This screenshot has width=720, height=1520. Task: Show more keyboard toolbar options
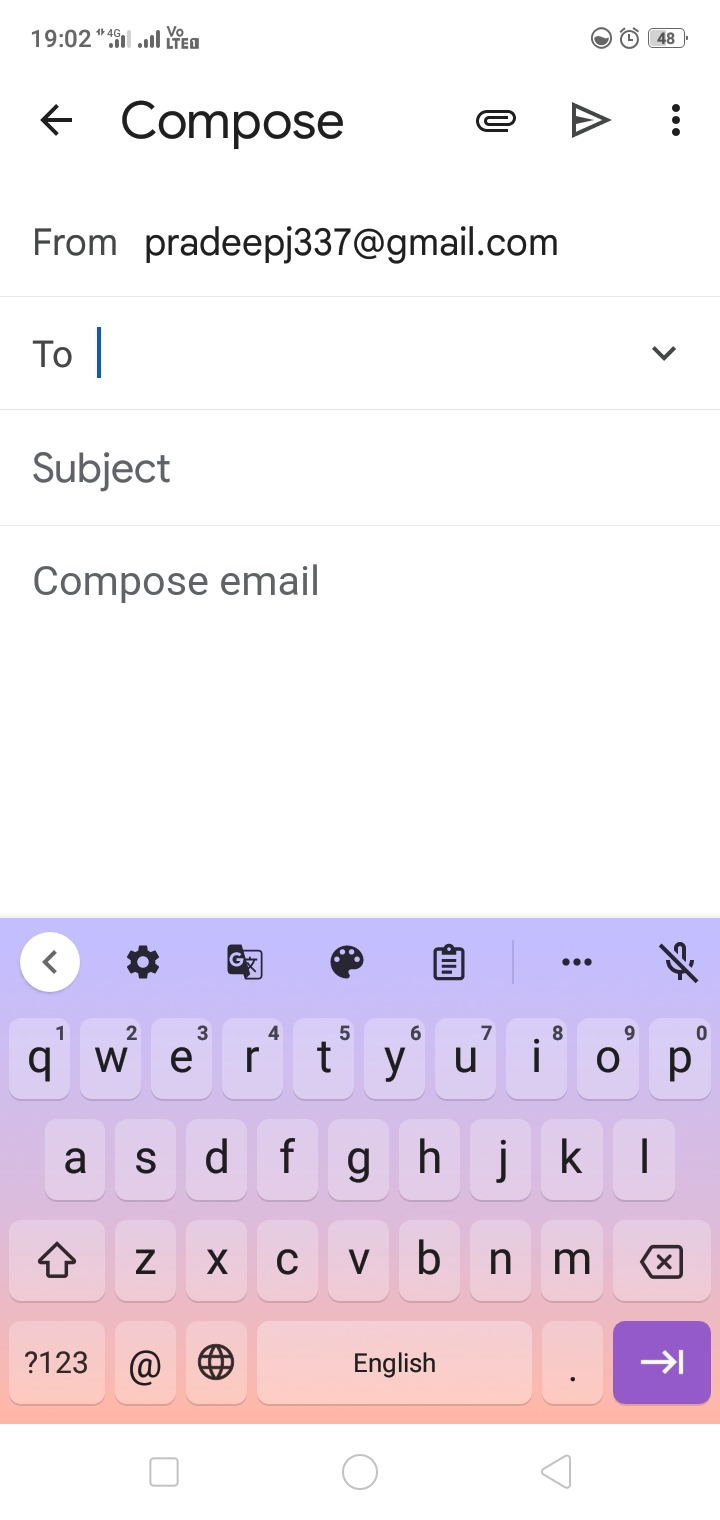click(x=577, y=962)
